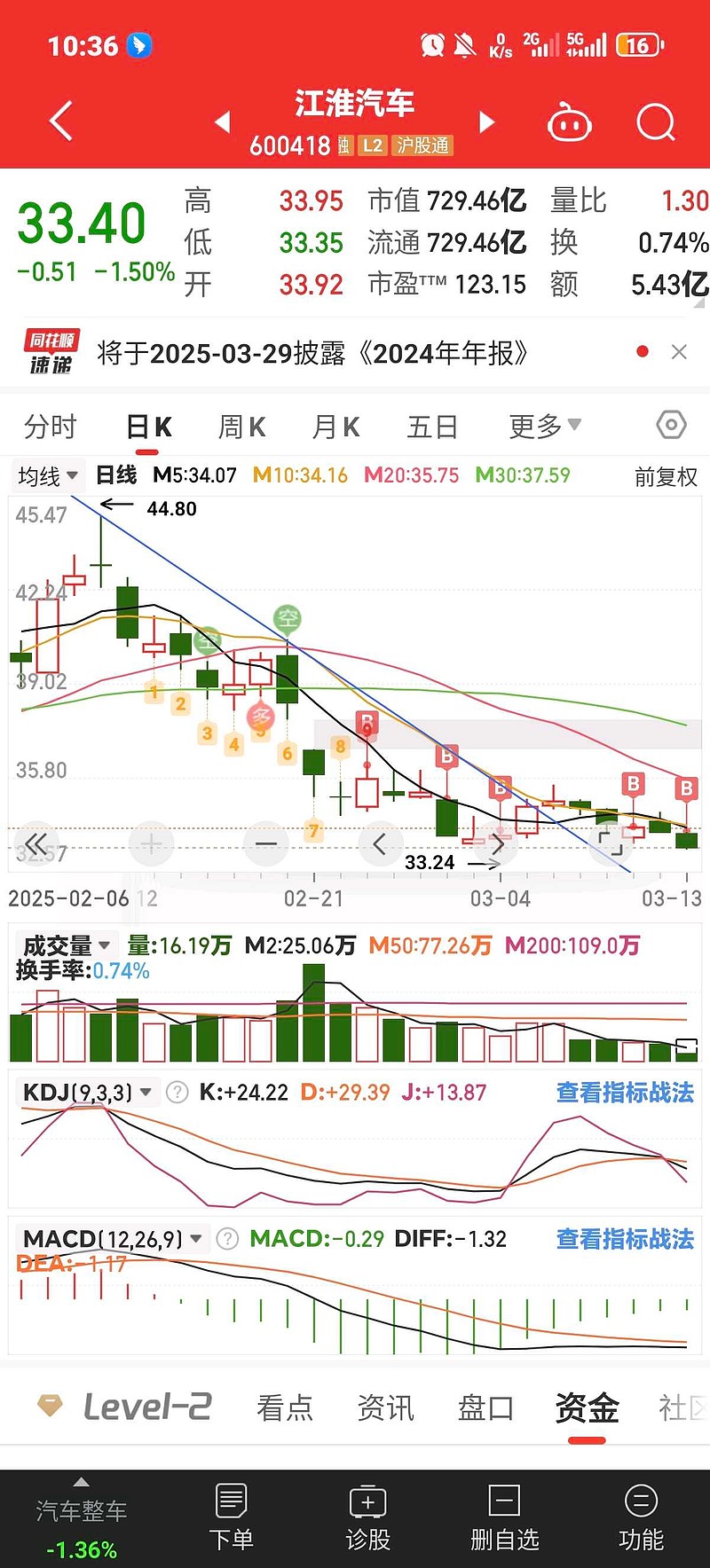This screenshot has width=710, height=1568.
Task: Zoom out the chart with the minus icon
Action: (x=266, y=843)
